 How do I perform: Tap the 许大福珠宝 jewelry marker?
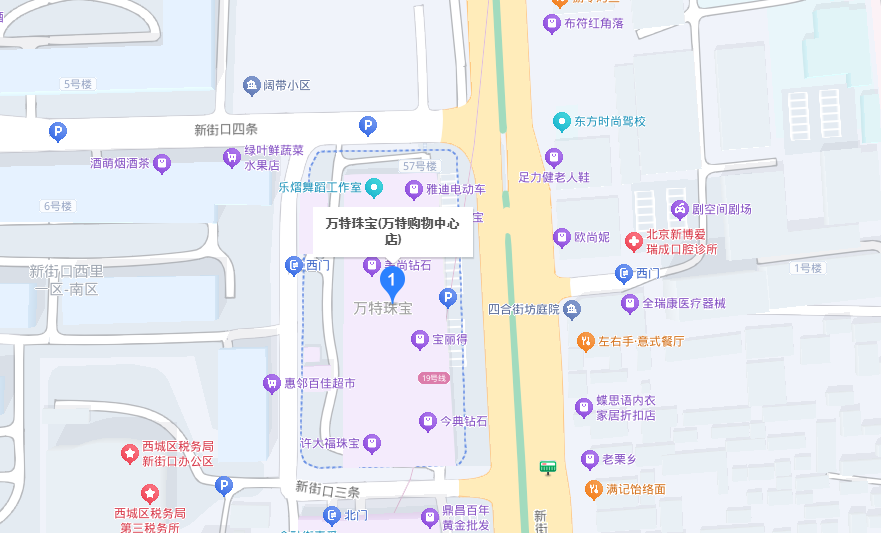pyautogui.click(x=371, y=442)
